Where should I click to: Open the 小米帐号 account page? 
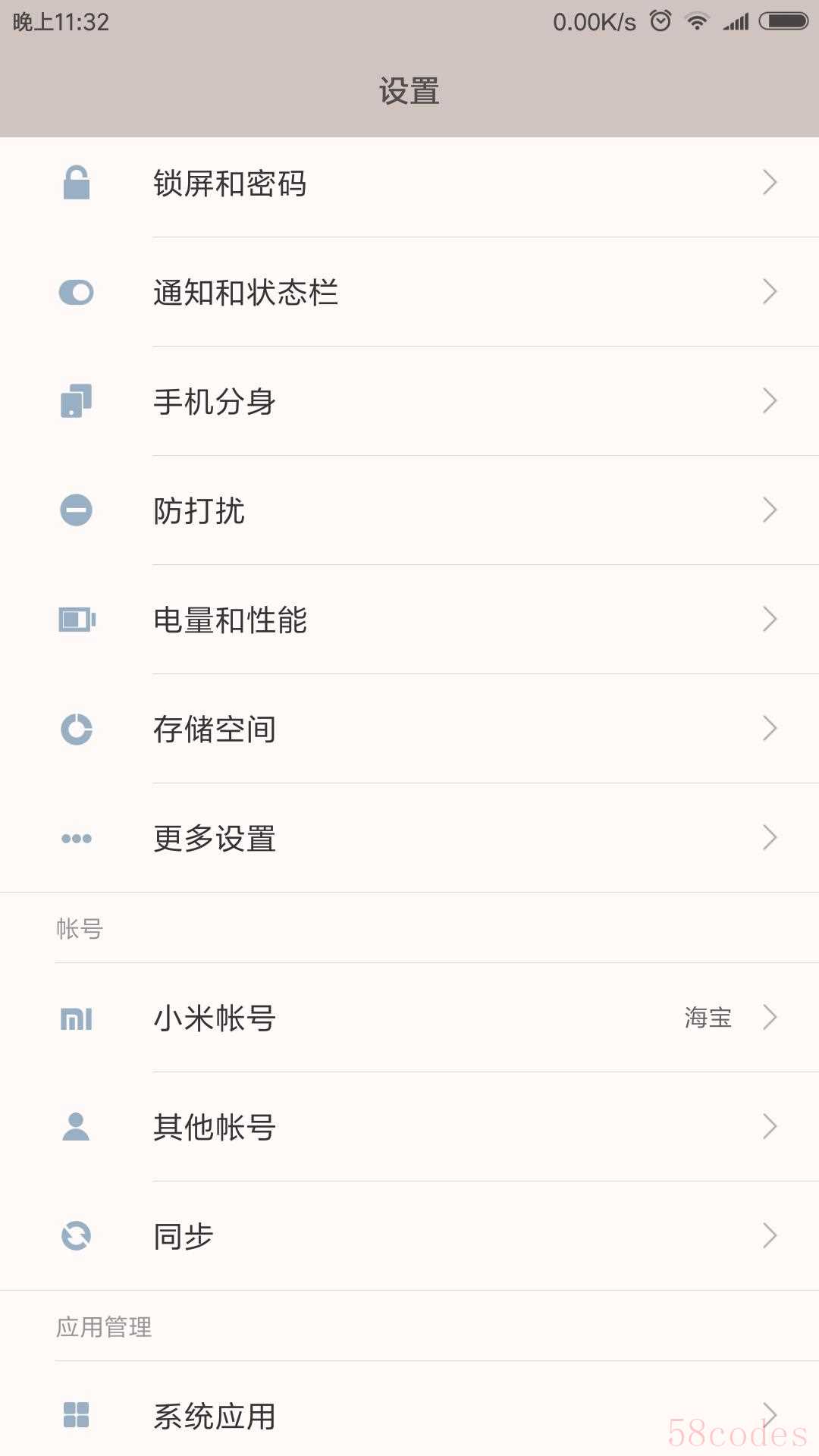coord(409,1018)
